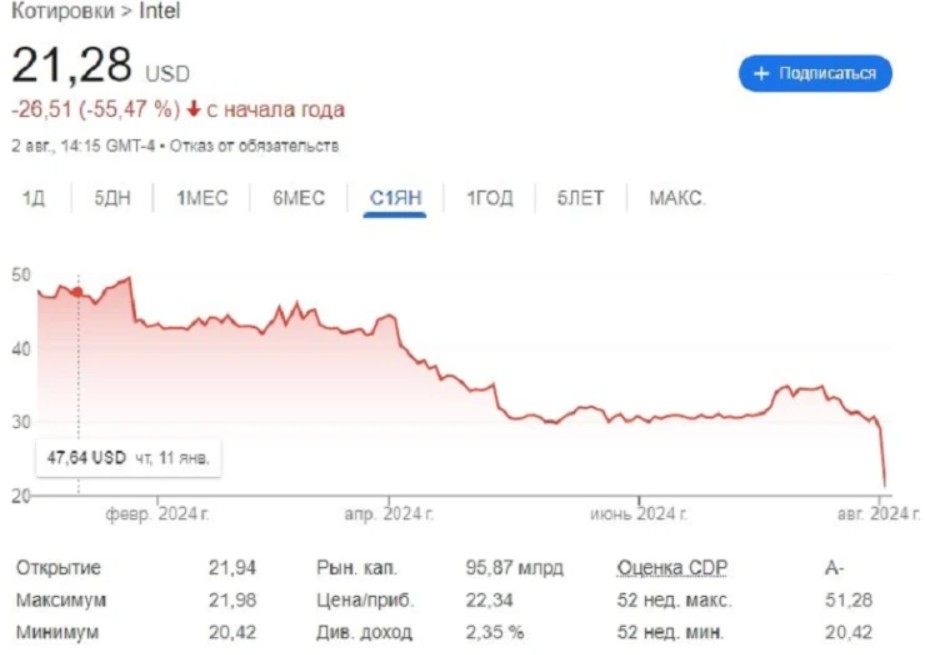Screen dimensions: 925x655
Task: Open the Отказ от обязательств disclaimer
Action: click(x=254, y=146)
